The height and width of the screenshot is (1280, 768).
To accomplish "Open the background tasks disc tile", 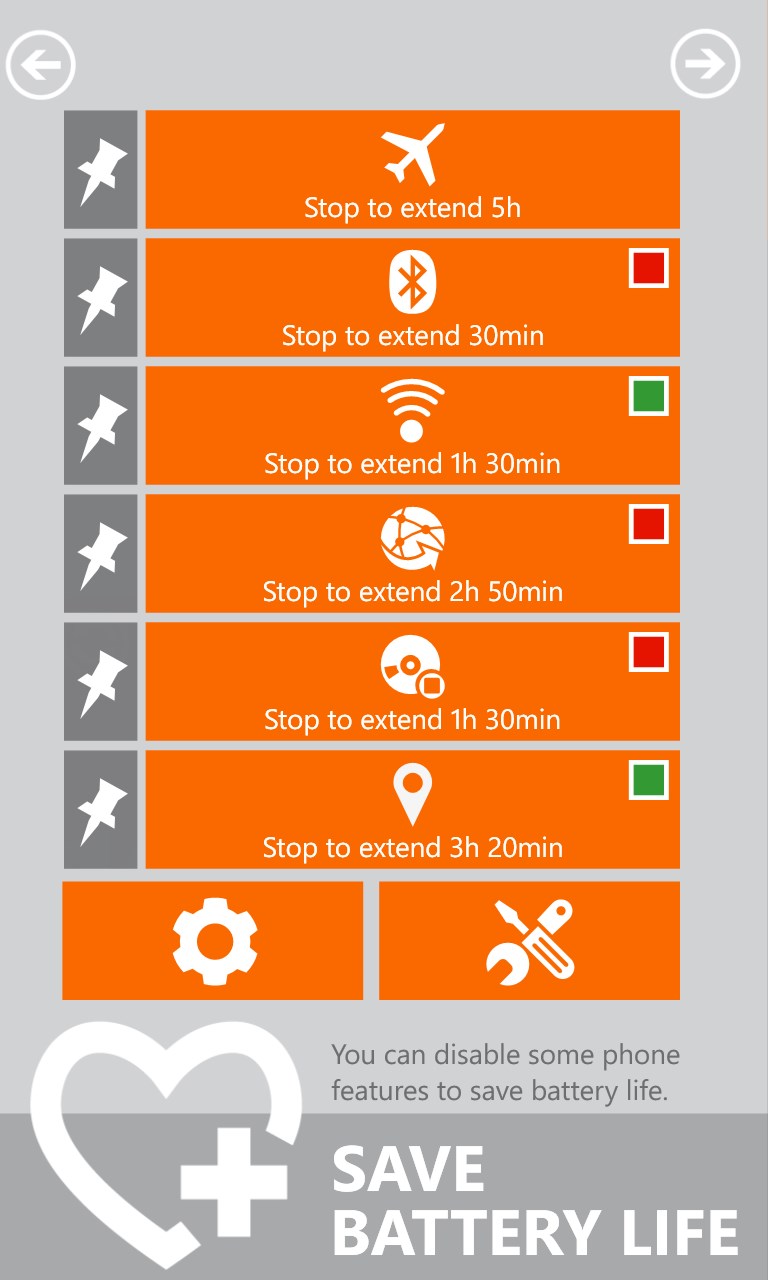I will tap(412, 682).
